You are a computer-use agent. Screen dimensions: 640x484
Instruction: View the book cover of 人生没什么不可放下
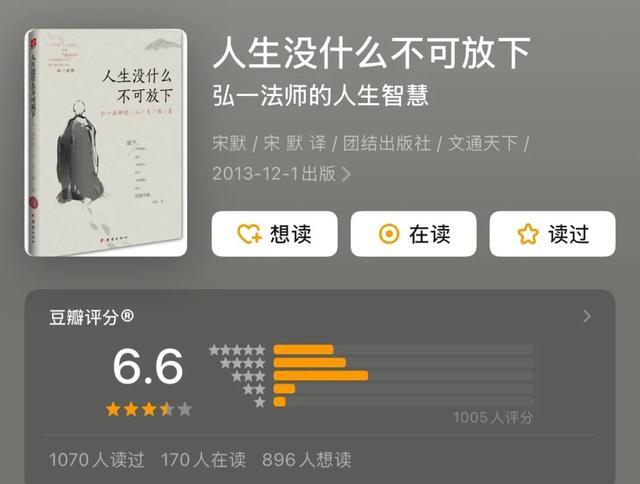[106, 142]
